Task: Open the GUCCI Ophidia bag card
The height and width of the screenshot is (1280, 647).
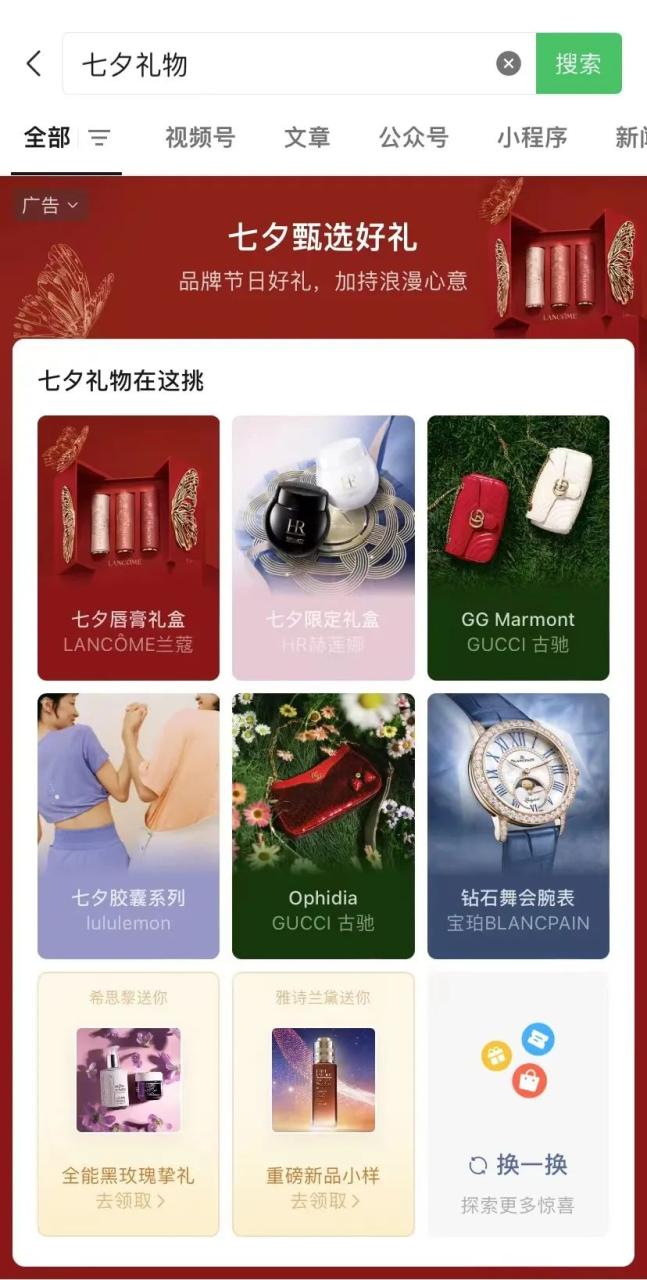Action: [x=323, y=826]
